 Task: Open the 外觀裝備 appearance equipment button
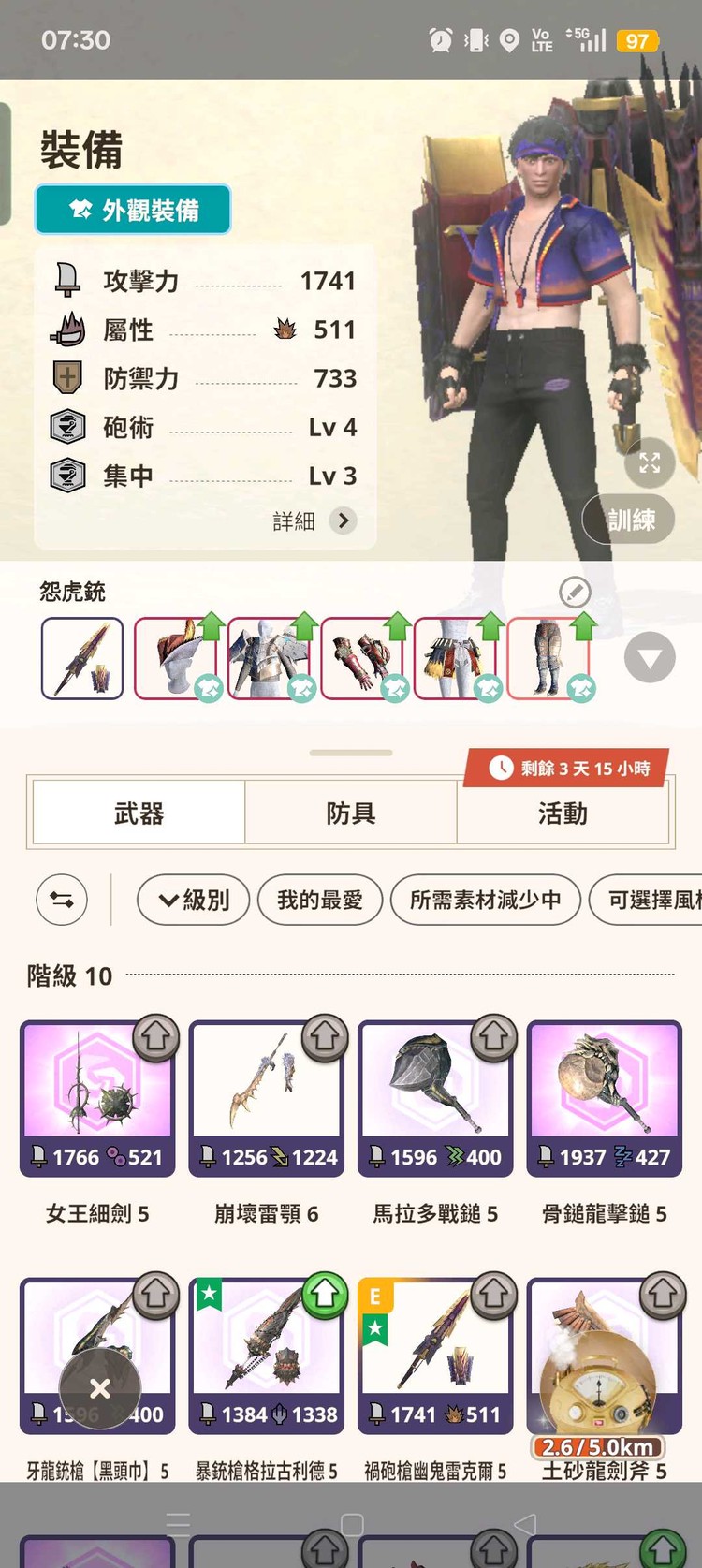pos(133,210)
